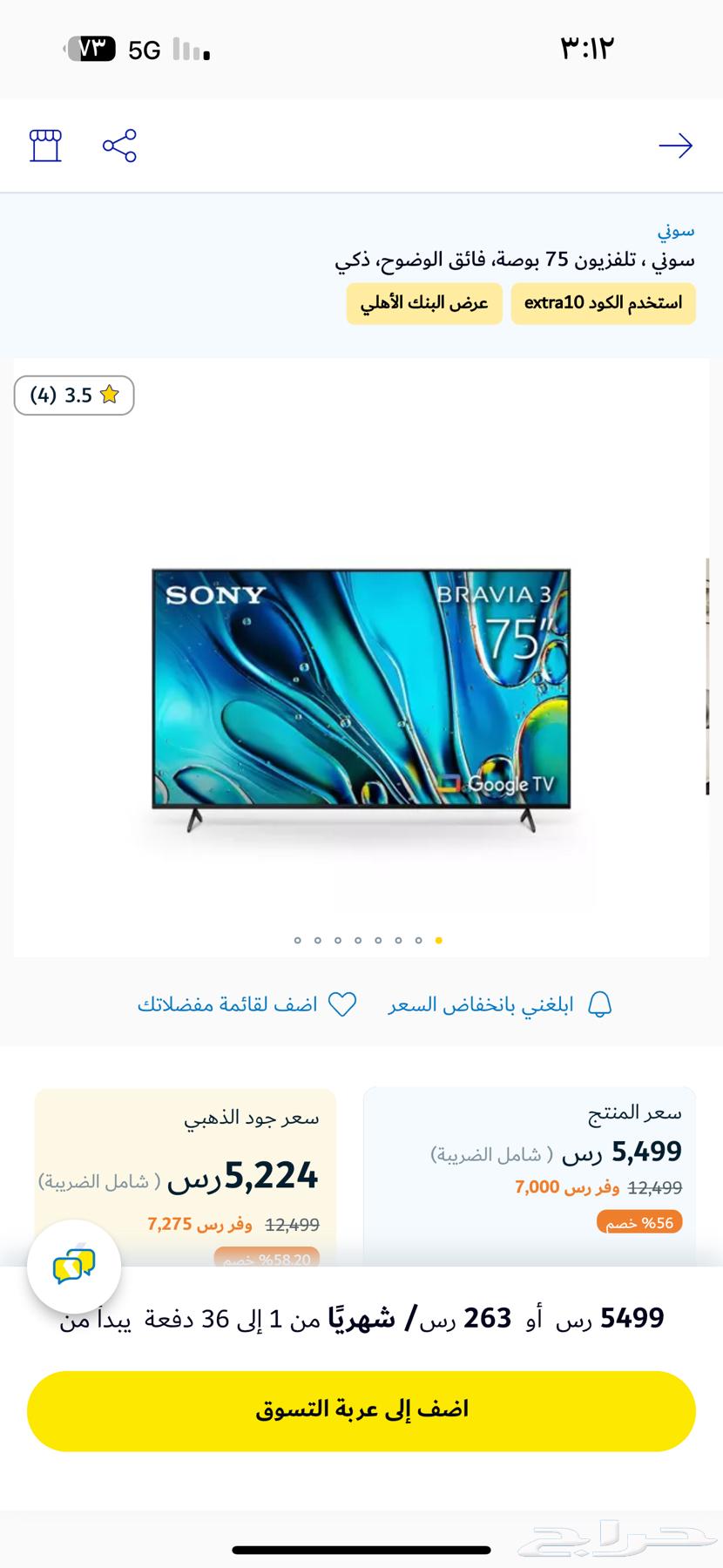The width and height of the screenshot is (723, 1568).
Task: Open the store icon
Action: pyautogui.click(x=45, y=145)
